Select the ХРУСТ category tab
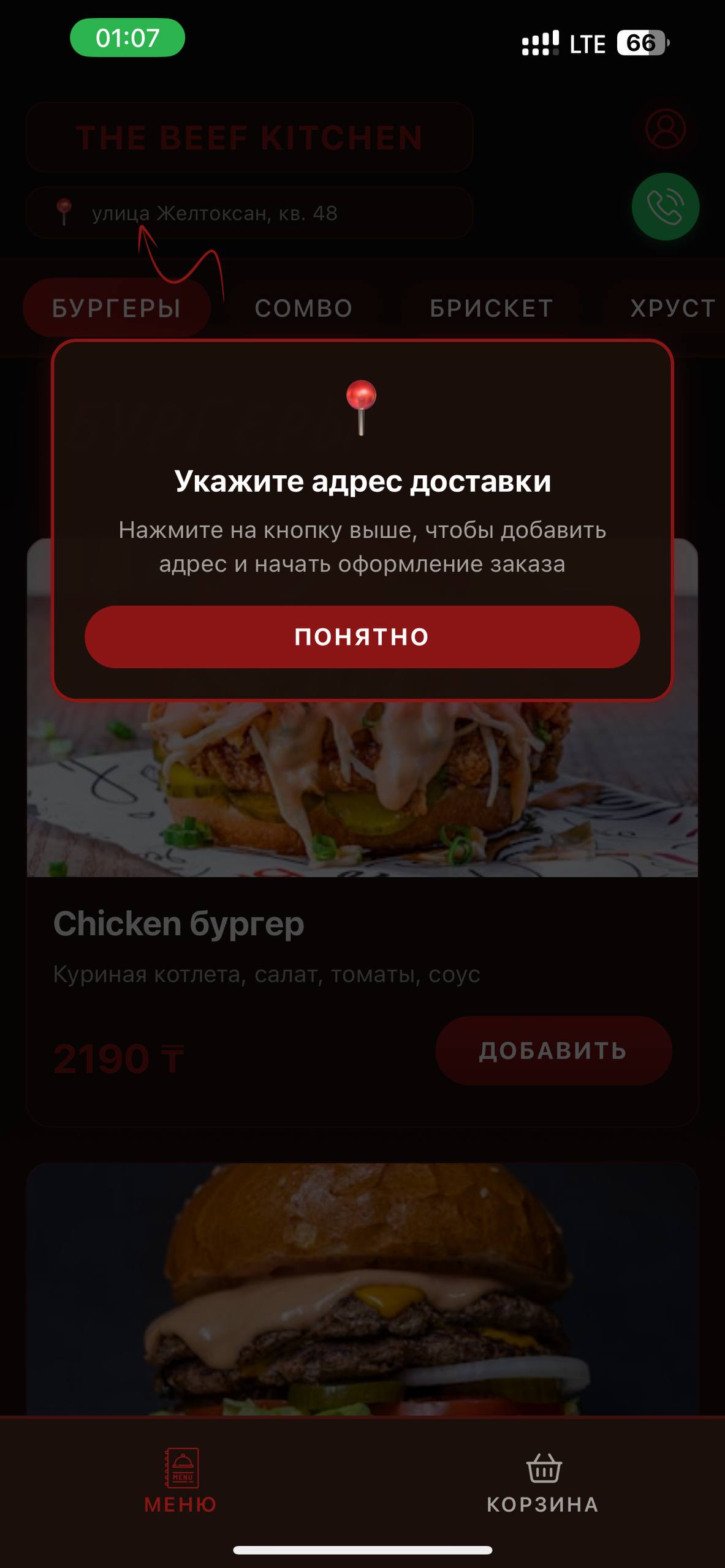725x1568 pixels. point(672,308)
